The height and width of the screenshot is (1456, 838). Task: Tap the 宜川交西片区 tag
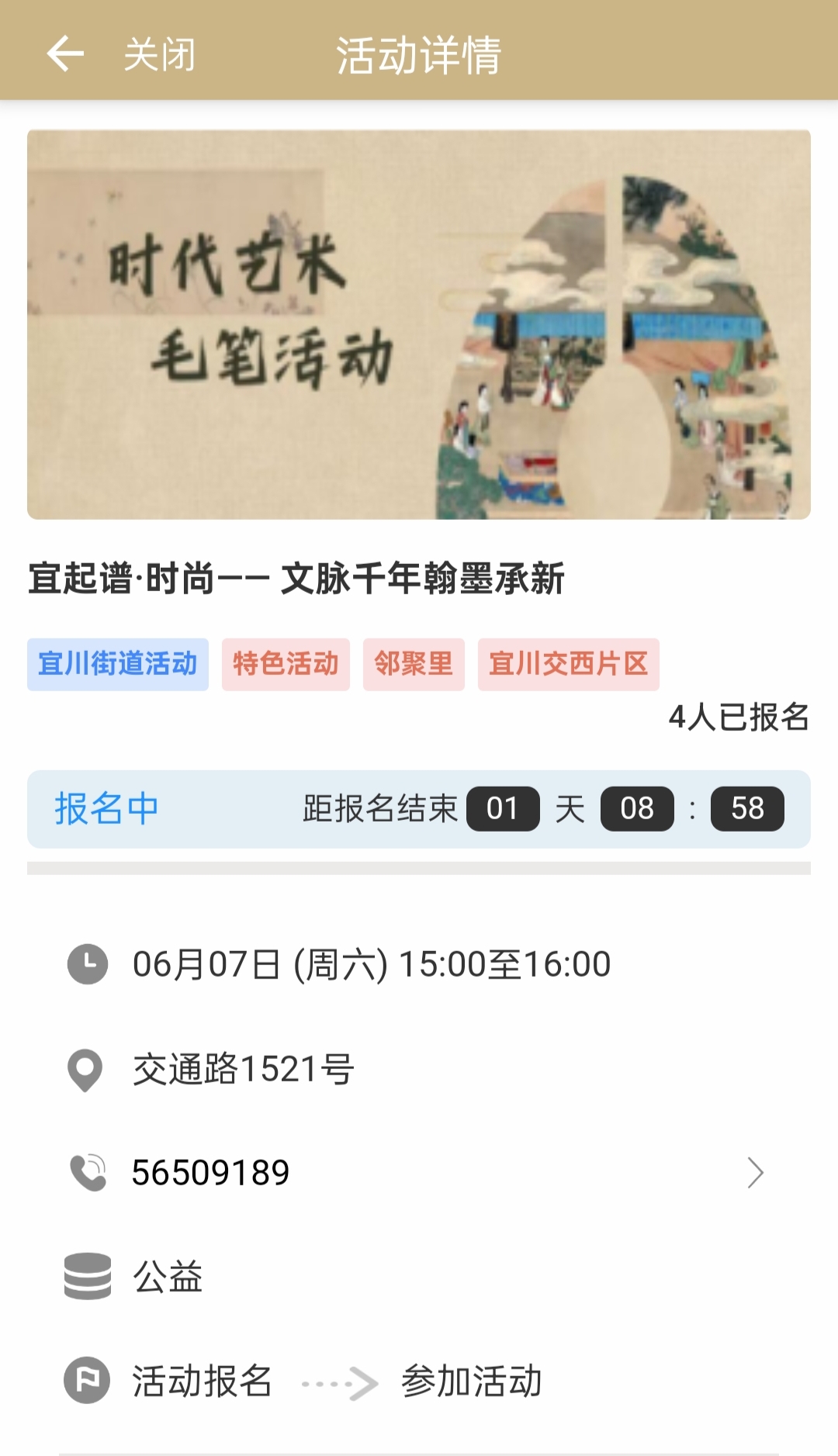(x=568, y=664)
